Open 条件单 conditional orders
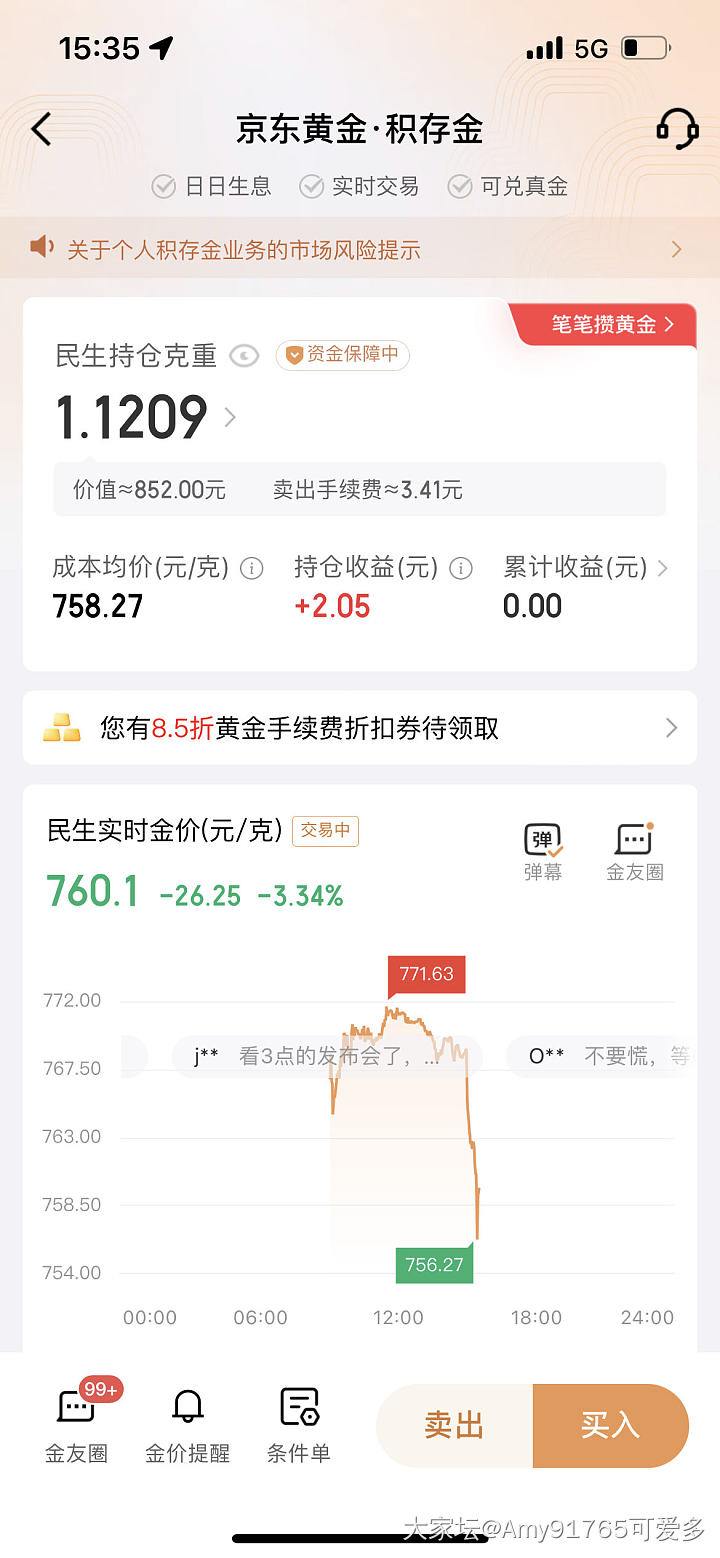The image size is (720, 1558). (298, 1425)
